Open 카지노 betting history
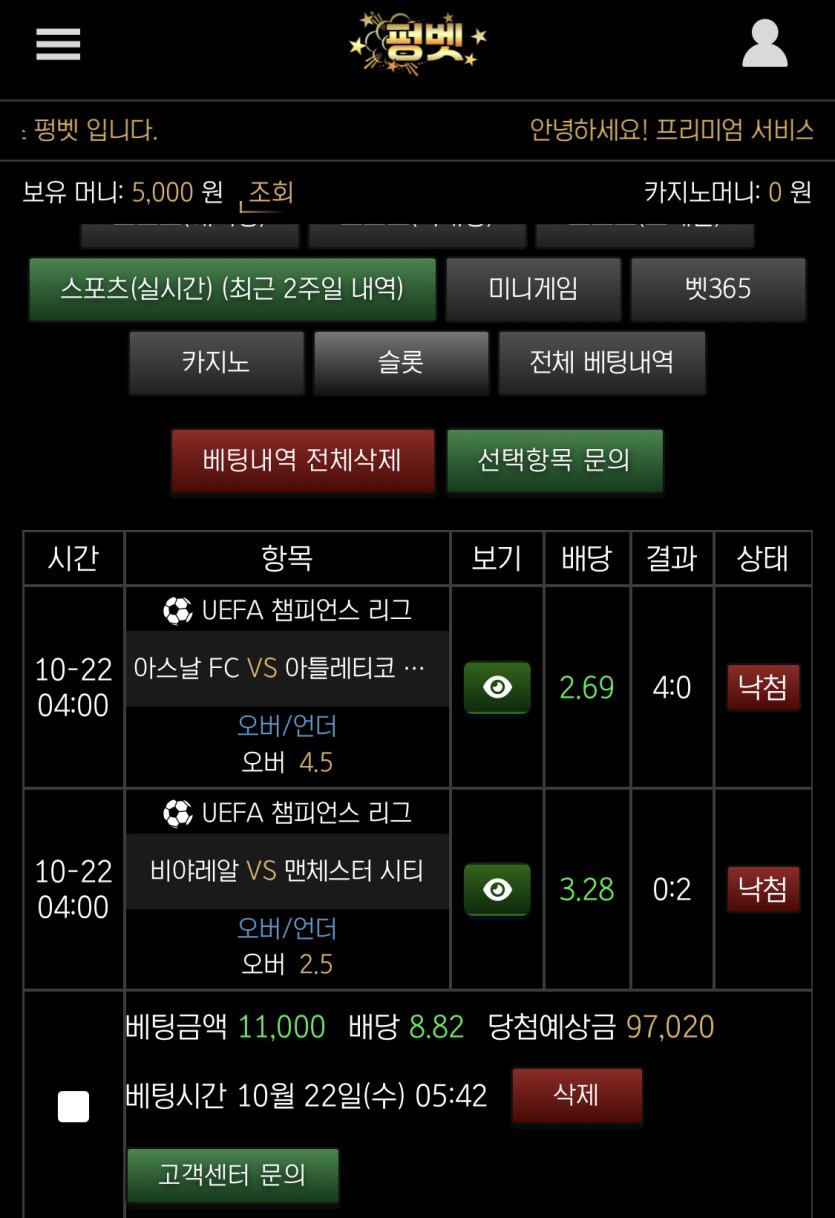835x1218 pixels. [216, 362]
